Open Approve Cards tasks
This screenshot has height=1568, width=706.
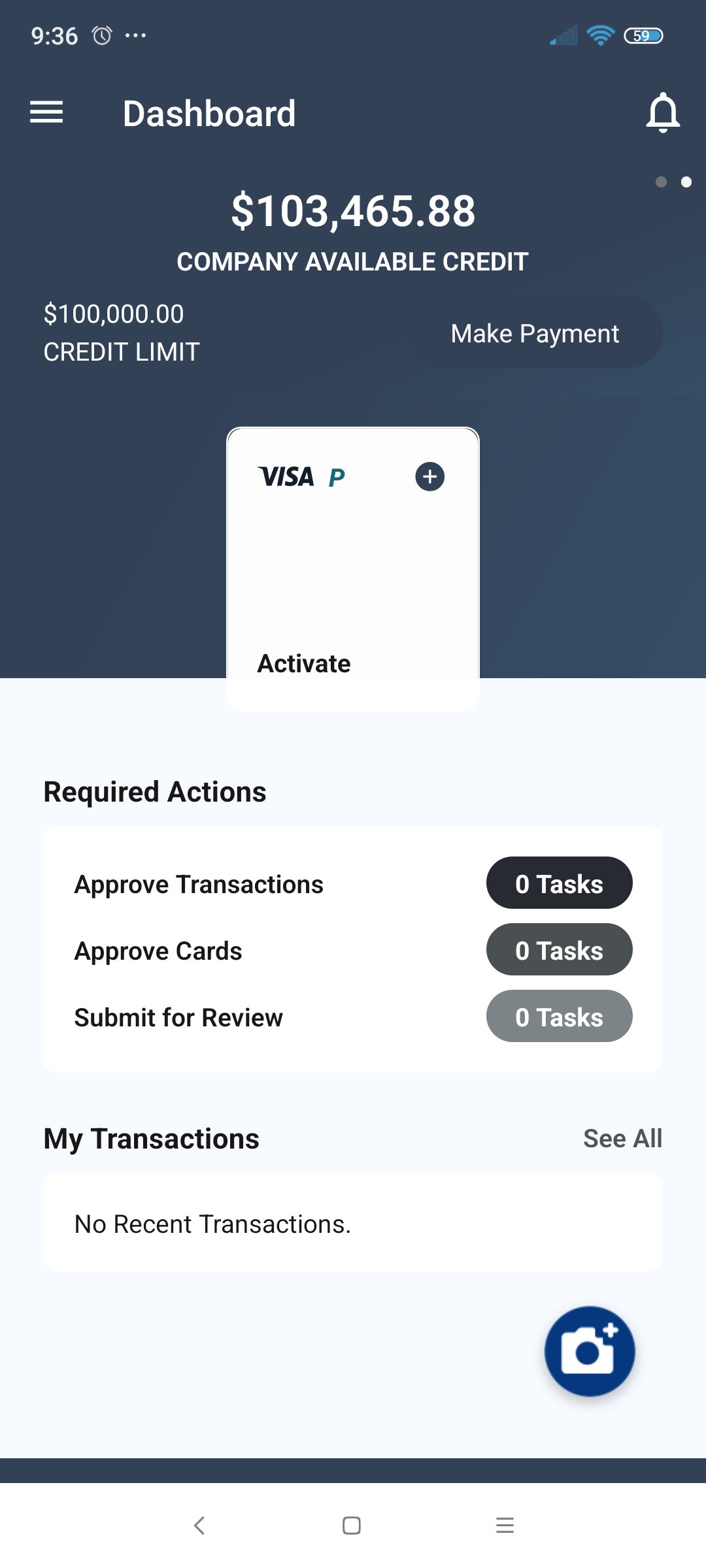pyautogui.click(x=559, y=950)
